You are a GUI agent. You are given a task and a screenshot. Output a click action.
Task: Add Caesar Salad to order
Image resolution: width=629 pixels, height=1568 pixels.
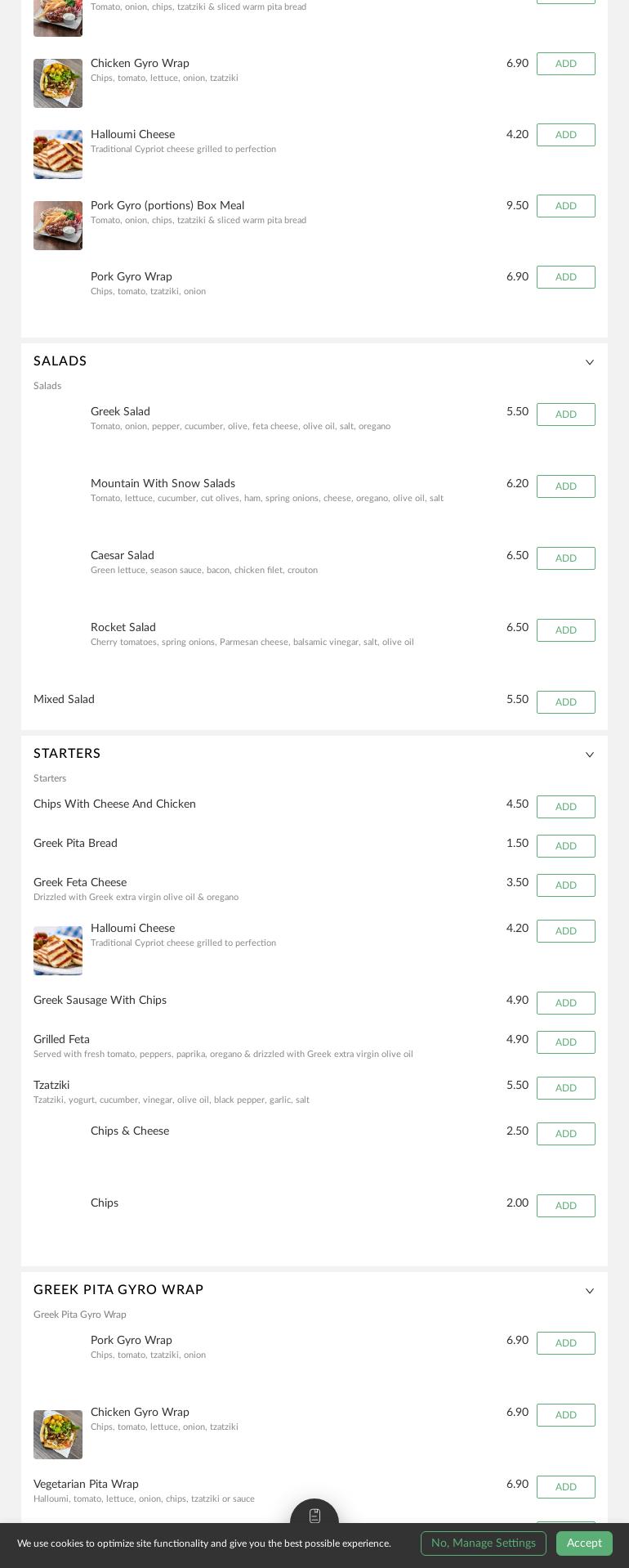pos(566,558)
